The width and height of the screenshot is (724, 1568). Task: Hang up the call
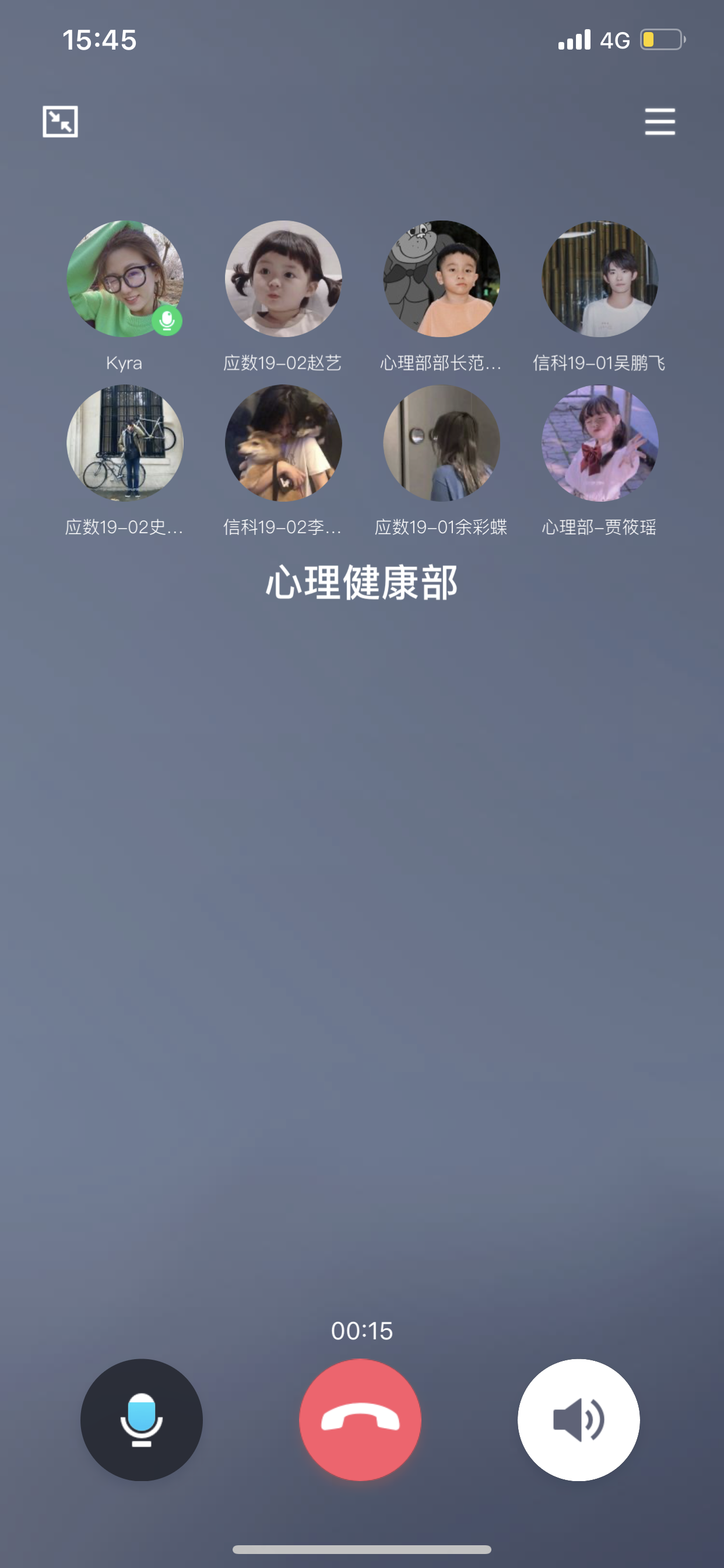coord(360,1419)
